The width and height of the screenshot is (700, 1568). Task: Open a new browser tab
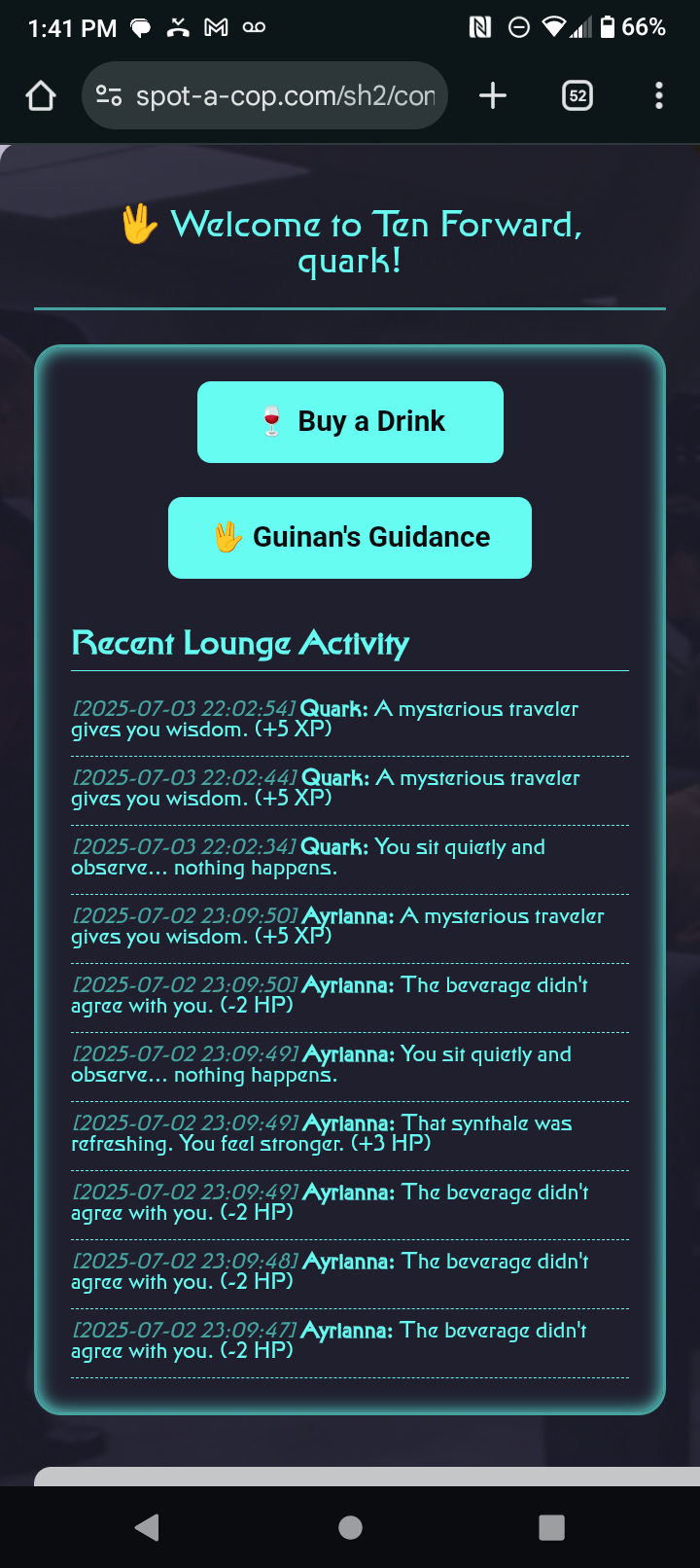[x=493, y=95]
